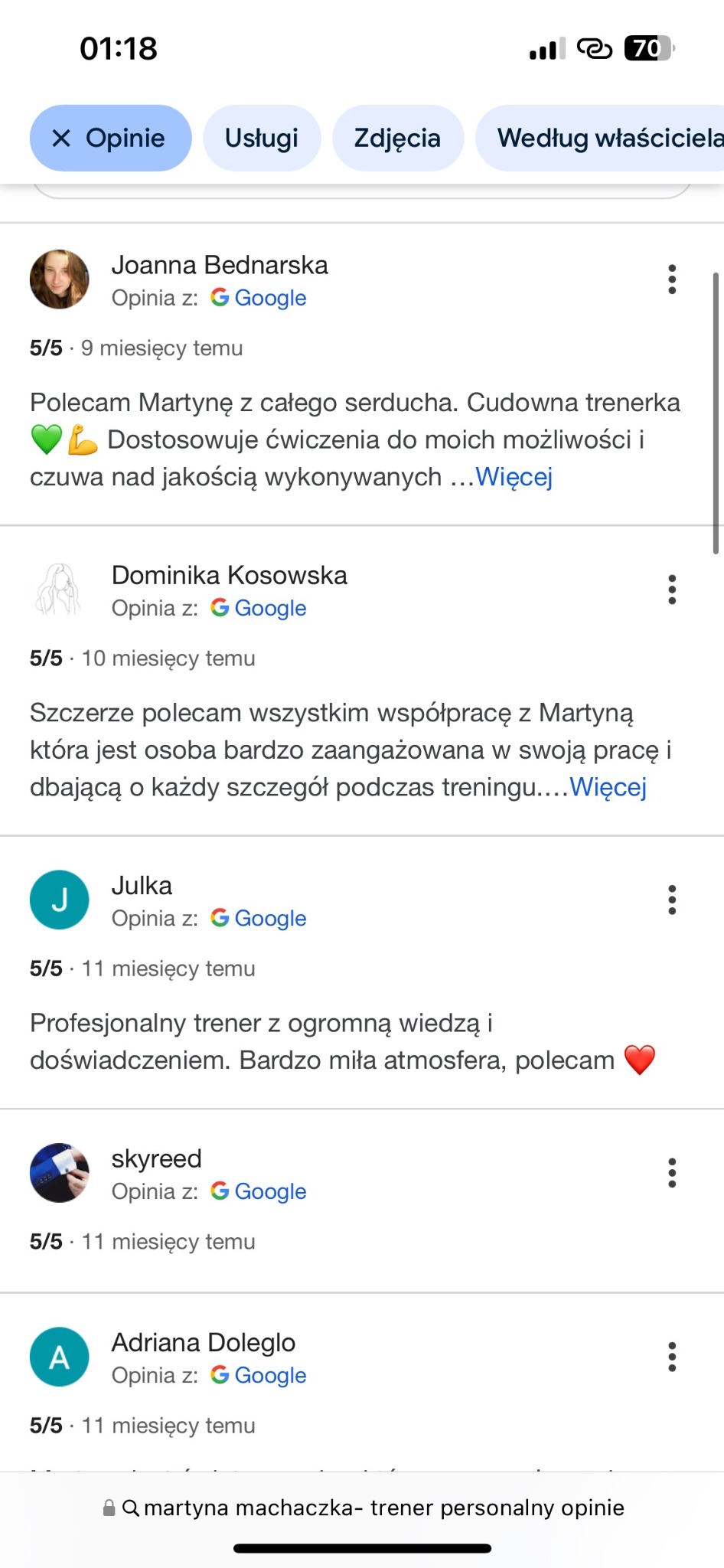The width and height of the screenshot is (724, 1568).
Task: Tap the lock icon in the bottom search bar
Action: tap(108, 1507)
